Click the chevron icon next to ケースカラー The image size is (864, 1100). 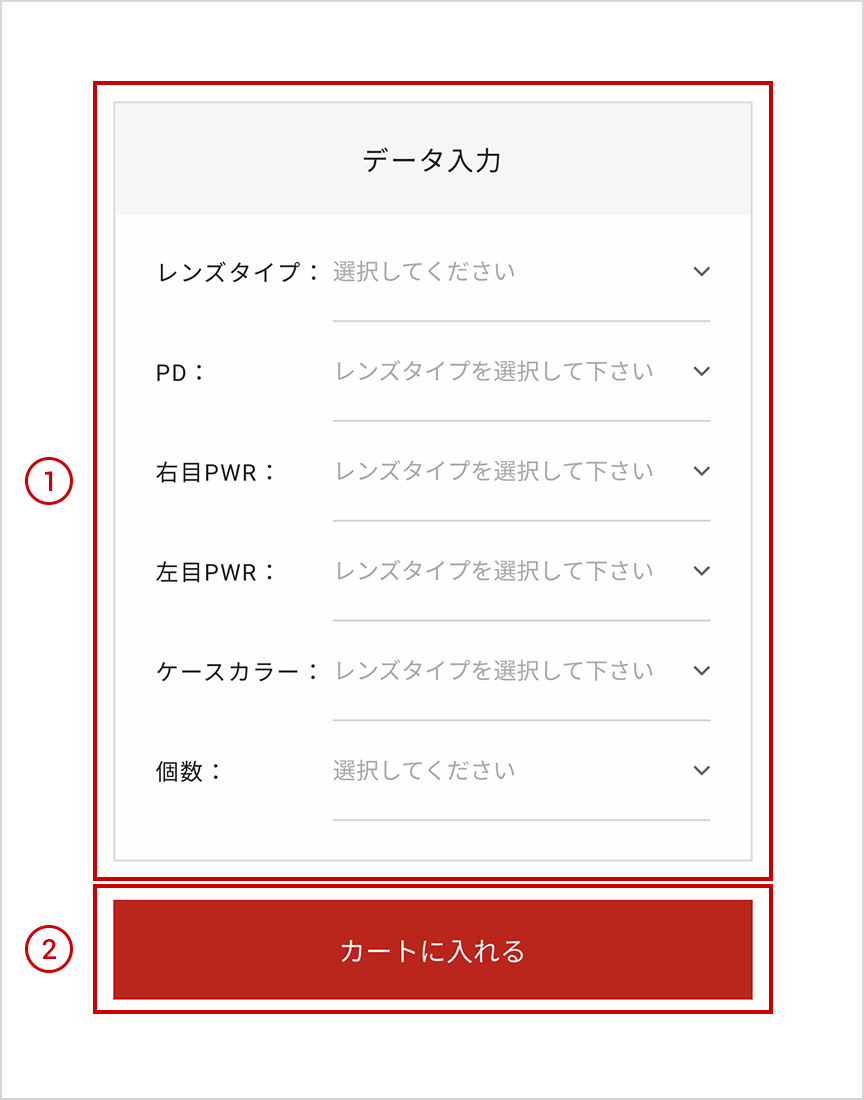702,671
